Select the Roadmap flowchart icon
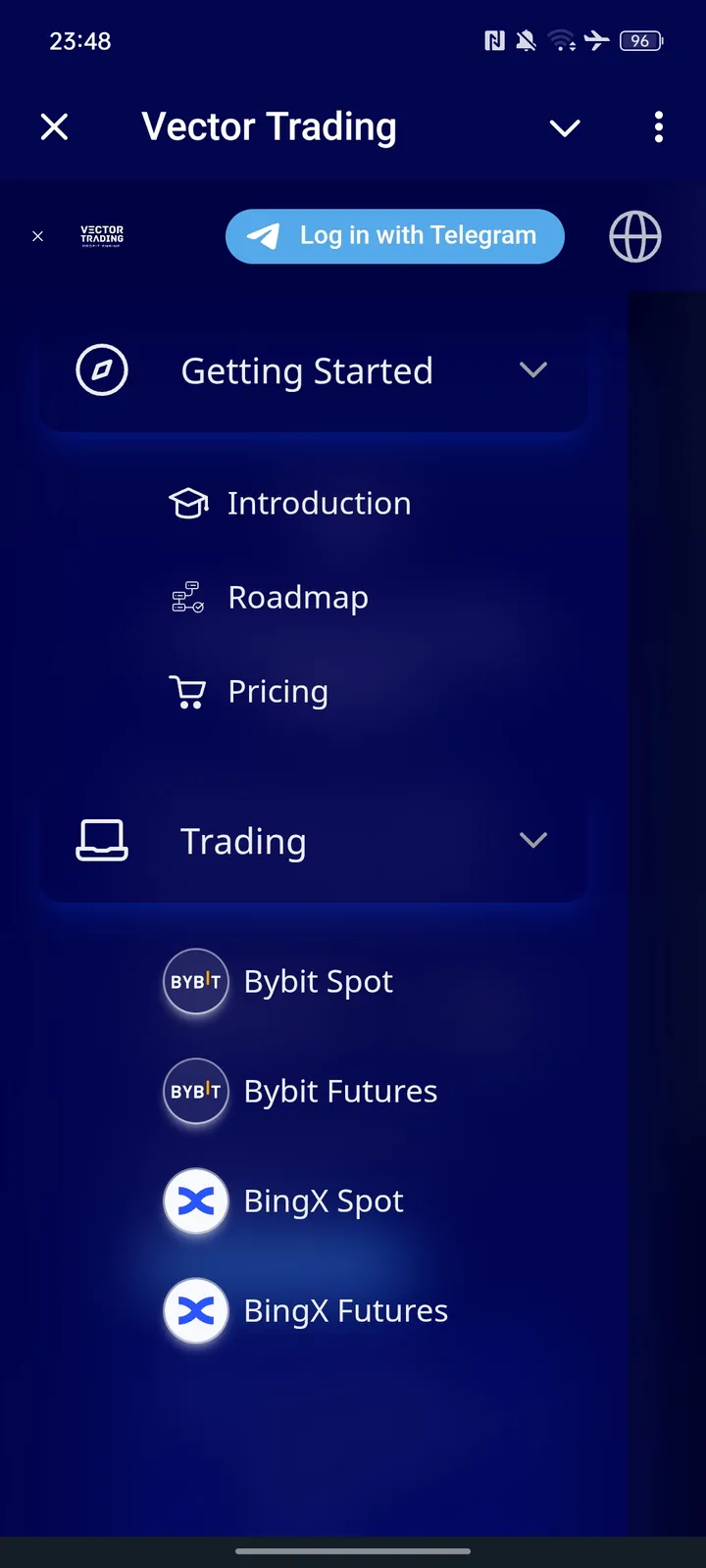Image resolution: width=706 pixels, height=1568 pixels. (x=187, y=597)
